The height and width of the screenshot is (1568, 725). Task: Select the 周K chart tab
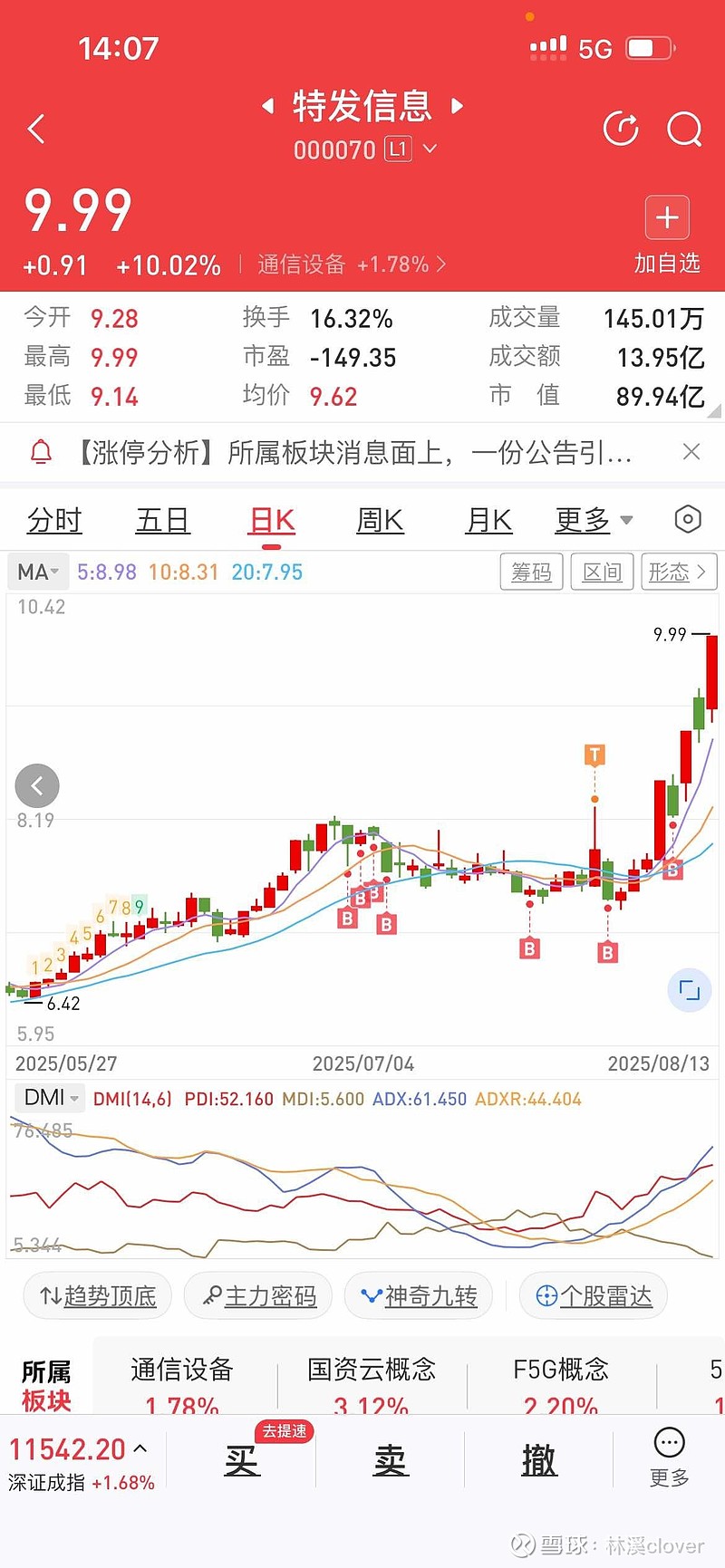point(381,521)
